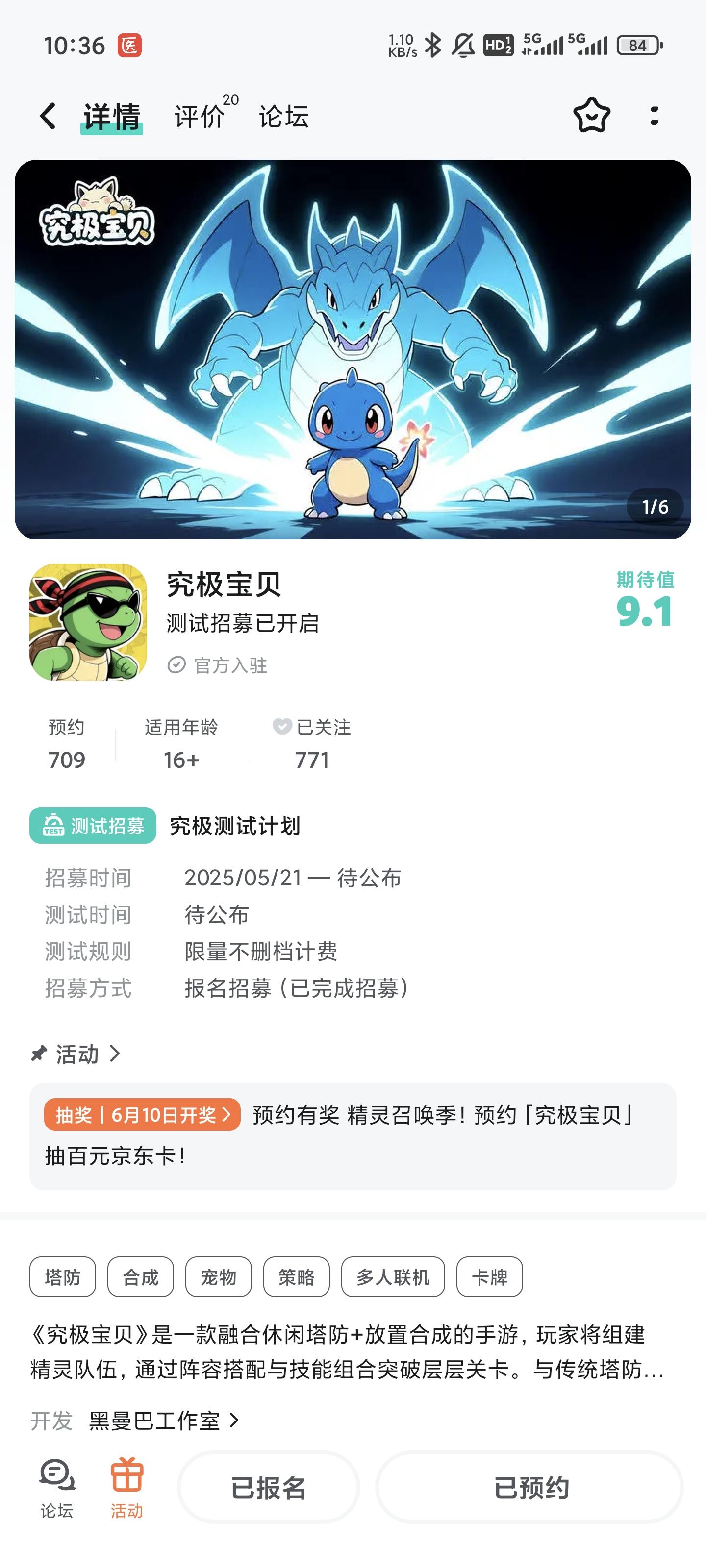Screen dimensions: 706x1568
Task: Go back using the top-left arrow
Action: point(48,116)
